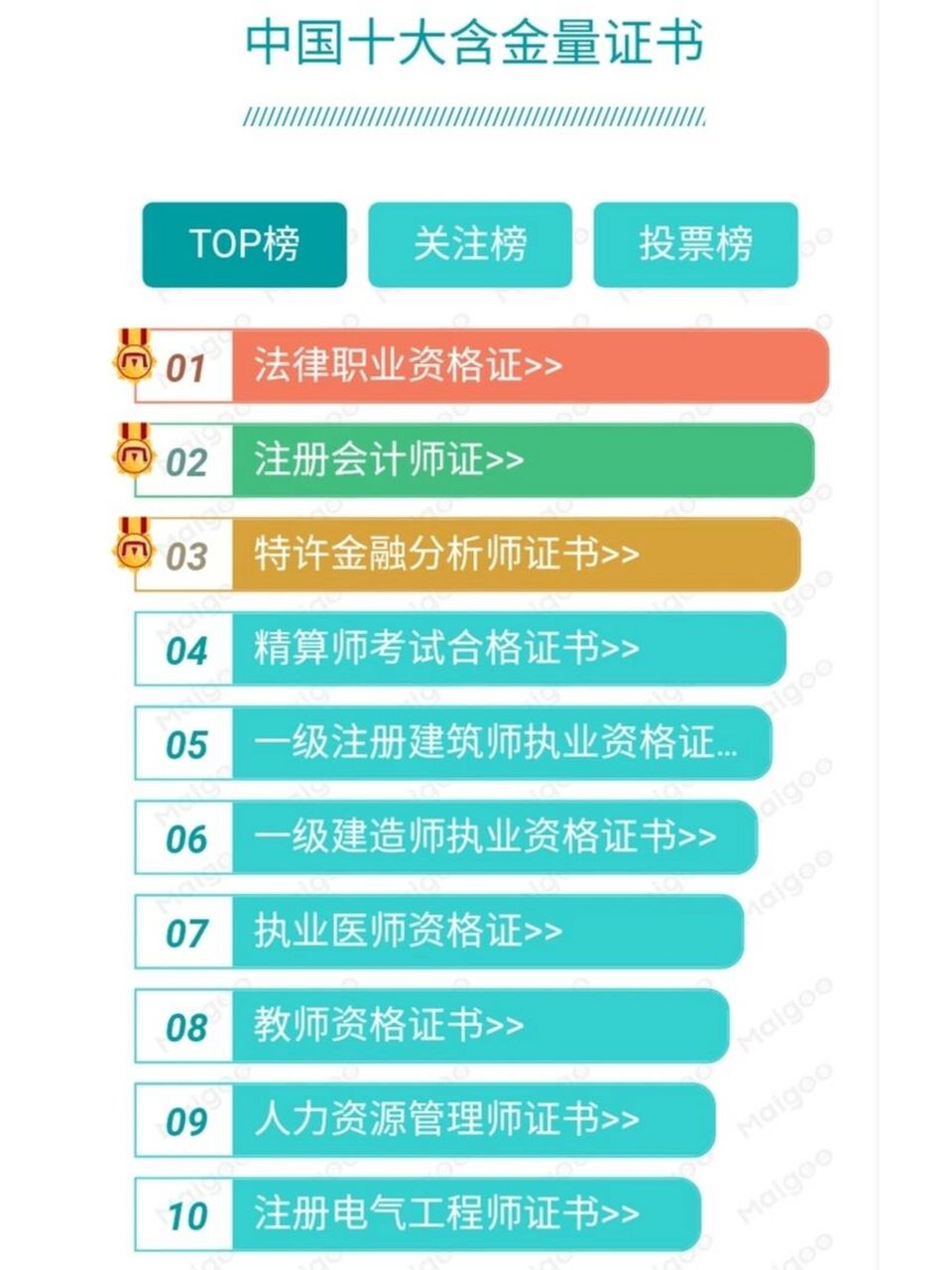This screenshot has height=1270, width=952.
Task: Switch to the 关注榜 tab
Action: click(x=471, y=245)
